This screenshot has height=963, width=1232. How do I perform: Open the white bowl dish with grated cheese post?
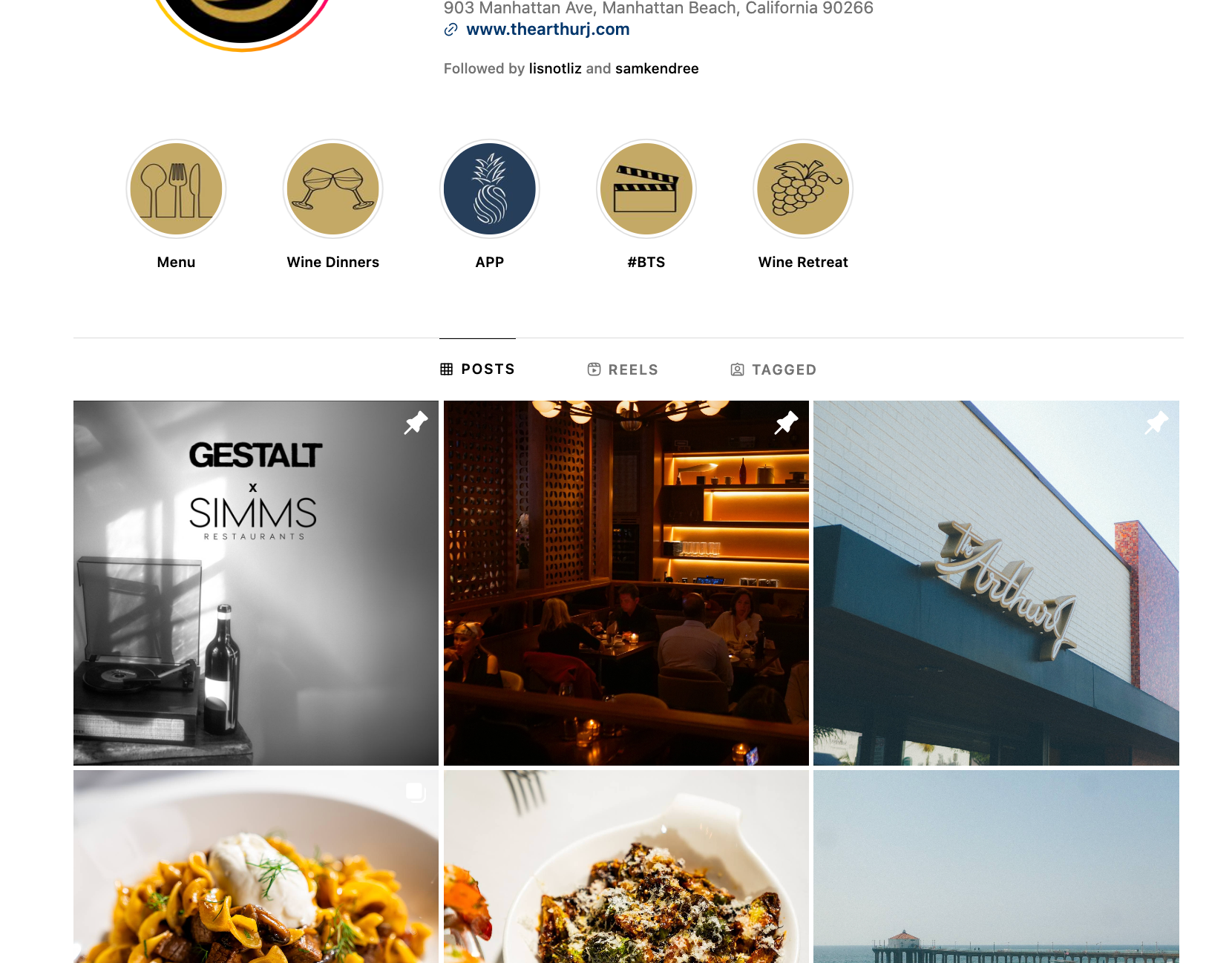pyautogui.click(x=626, y=867)
